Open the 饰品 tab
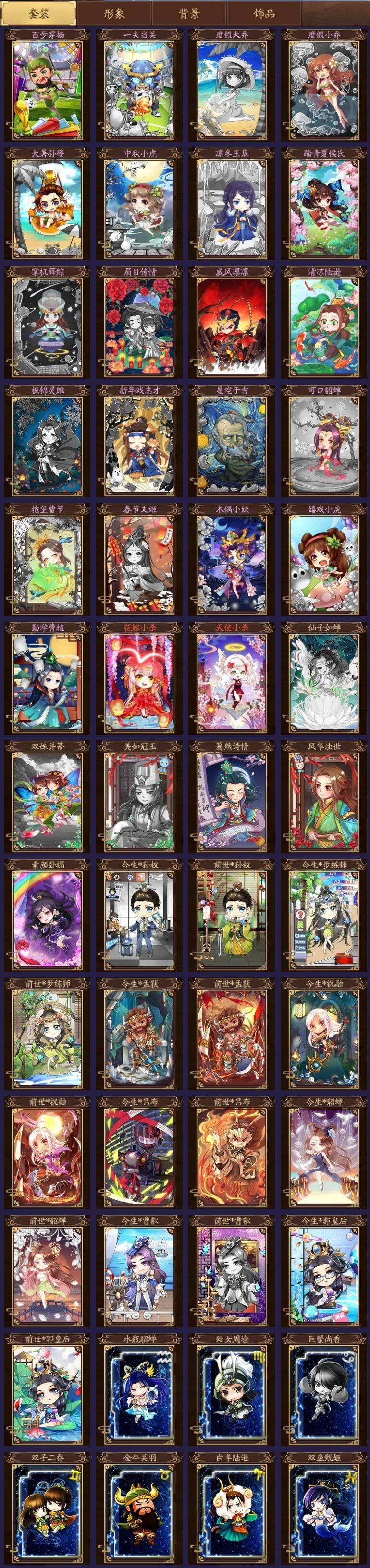This screenshot has height=1568, width=370. [x=264, y=13]
